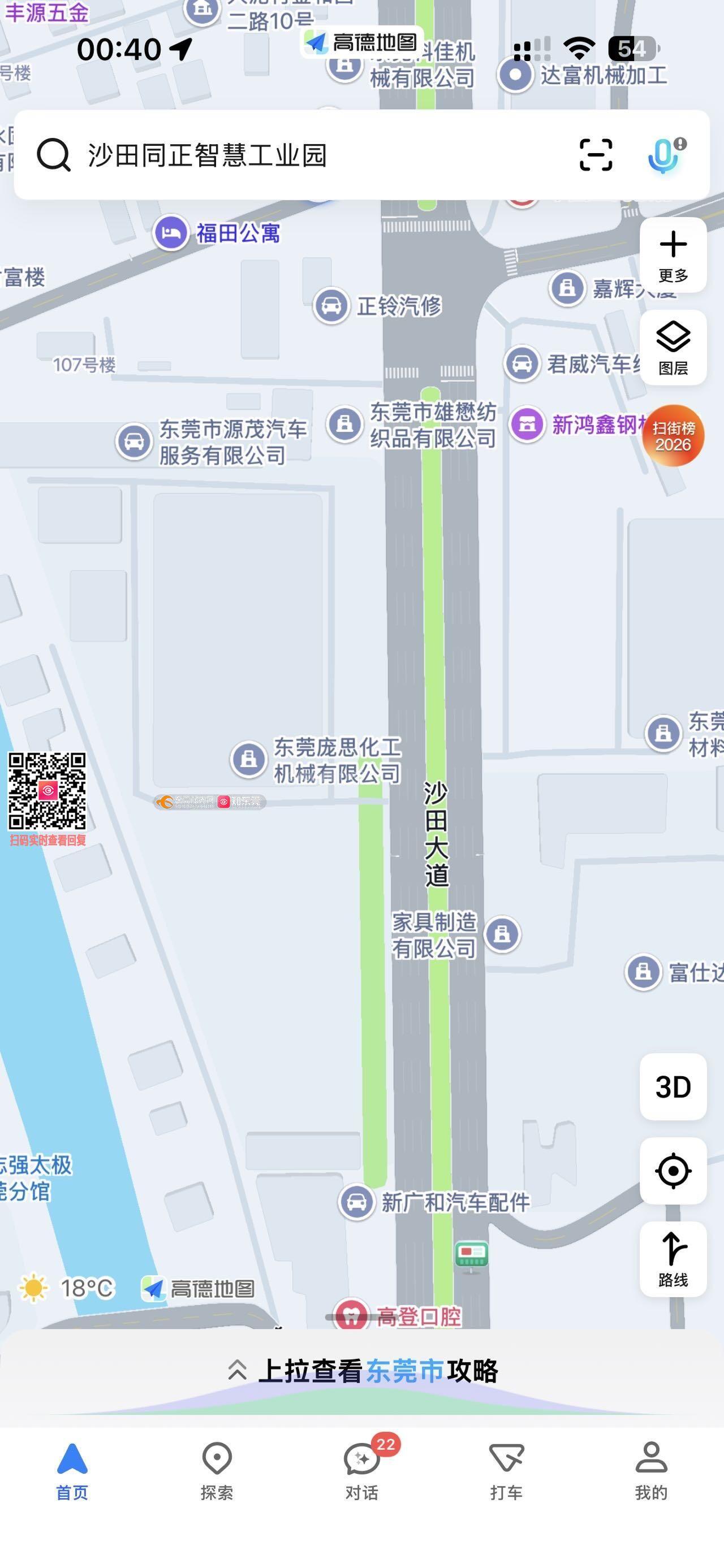Center the map on my location
Screen dimensions: 724x1568
tap(673, 1171)
